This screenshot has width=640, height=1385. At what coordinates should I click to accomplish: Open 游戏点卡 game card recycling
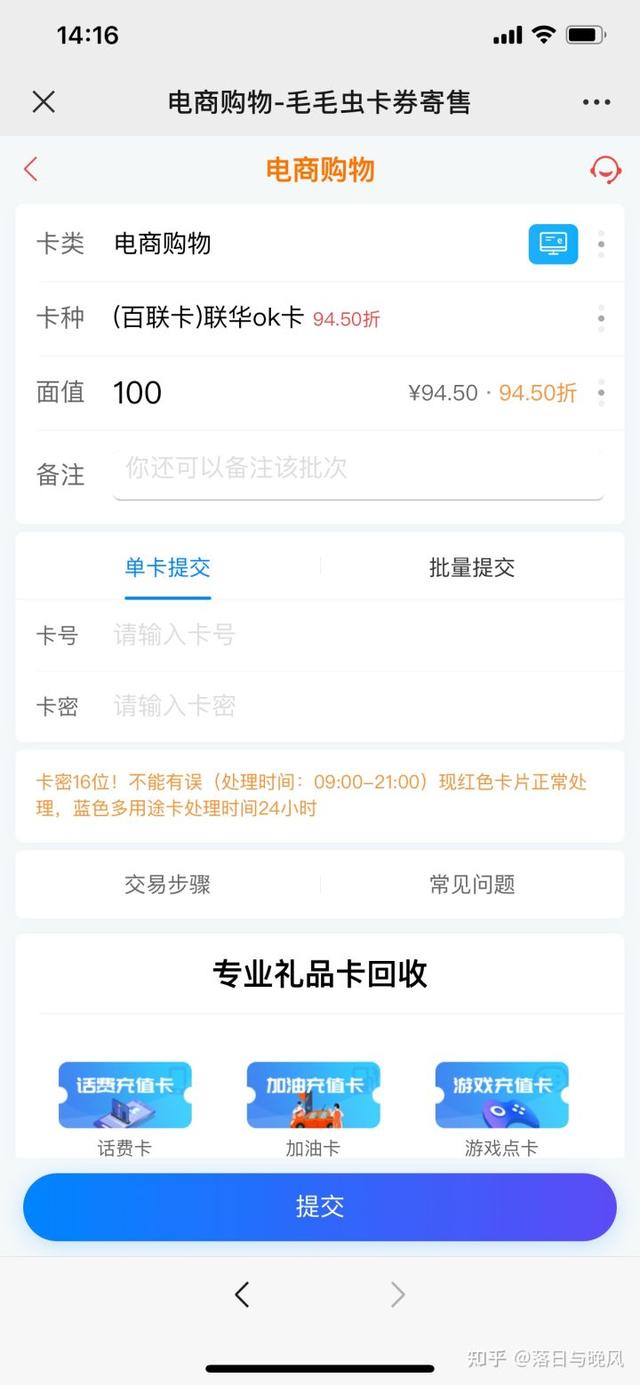(501, 1100)
